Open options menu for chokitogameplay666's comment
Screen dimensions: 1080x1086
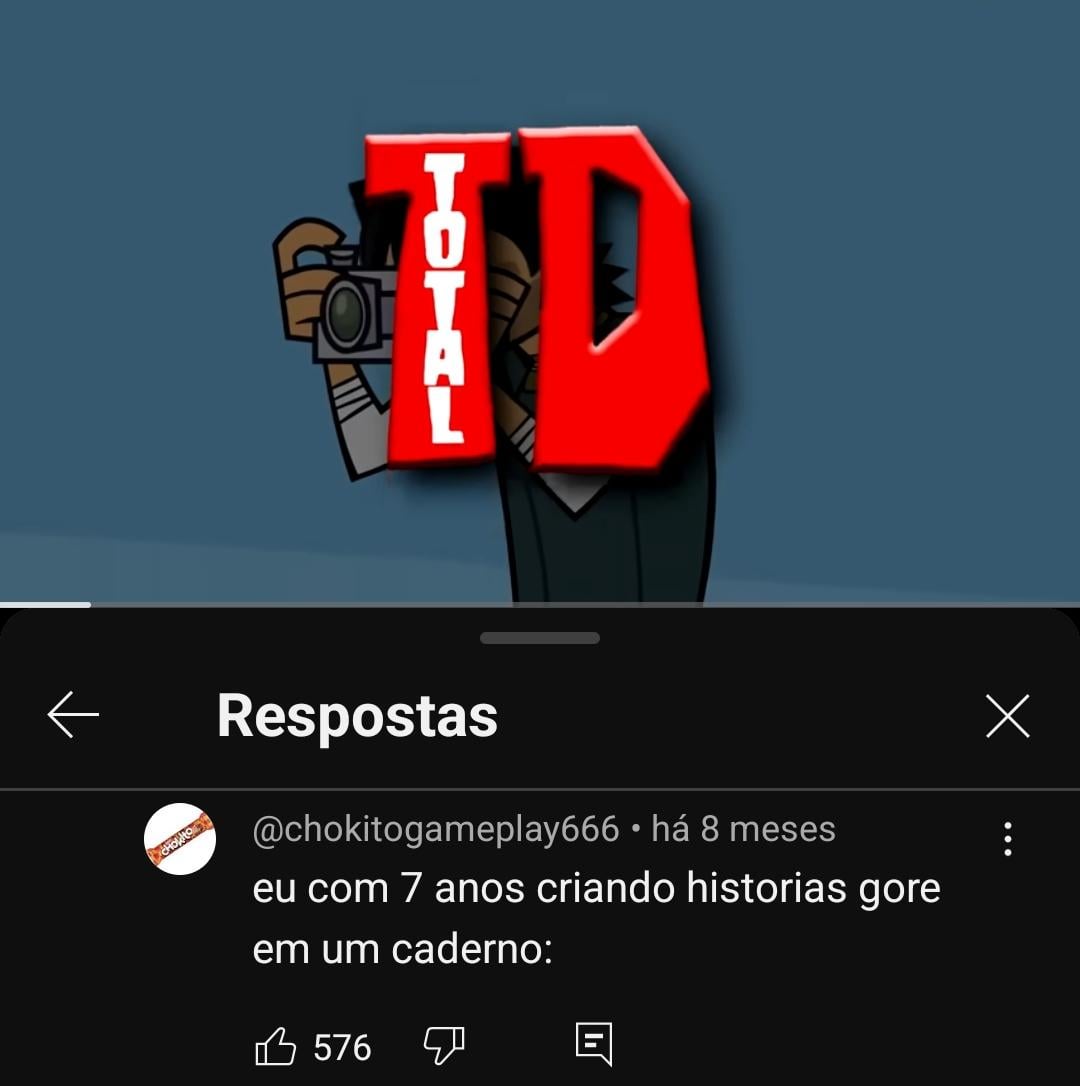(x=1007, y=839)
